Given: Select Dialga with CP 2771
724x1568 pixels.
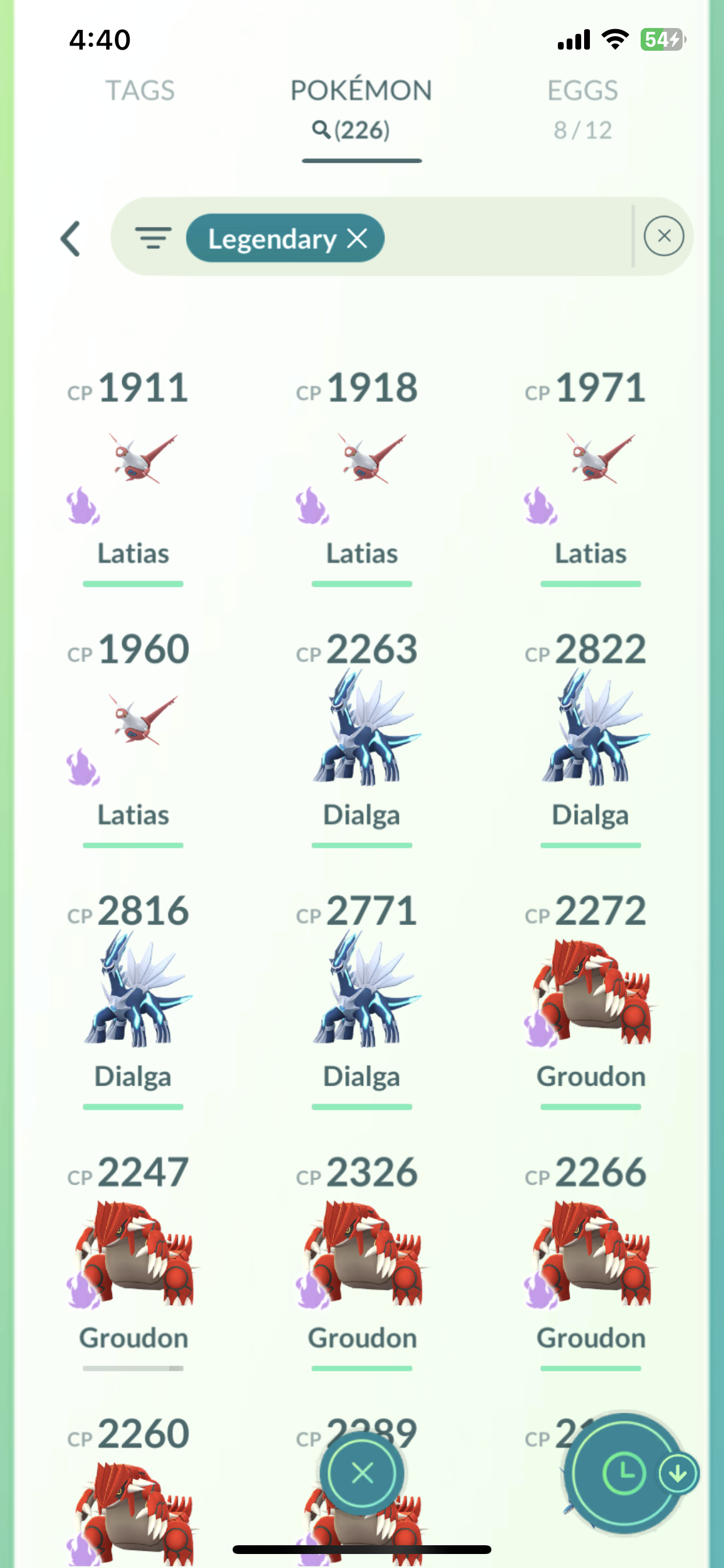Looking at the screenshot, I should pyautogui.click(x=362, y=992).
